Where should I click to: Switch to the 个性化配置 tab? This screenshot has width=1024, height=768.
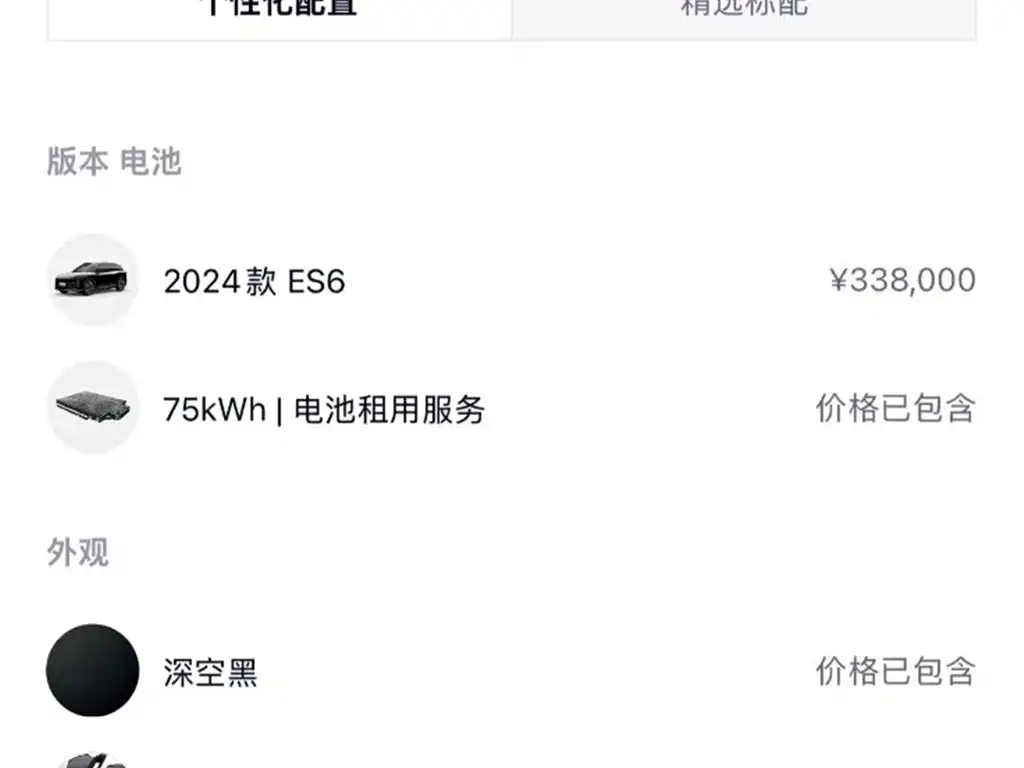click(279, 14)
